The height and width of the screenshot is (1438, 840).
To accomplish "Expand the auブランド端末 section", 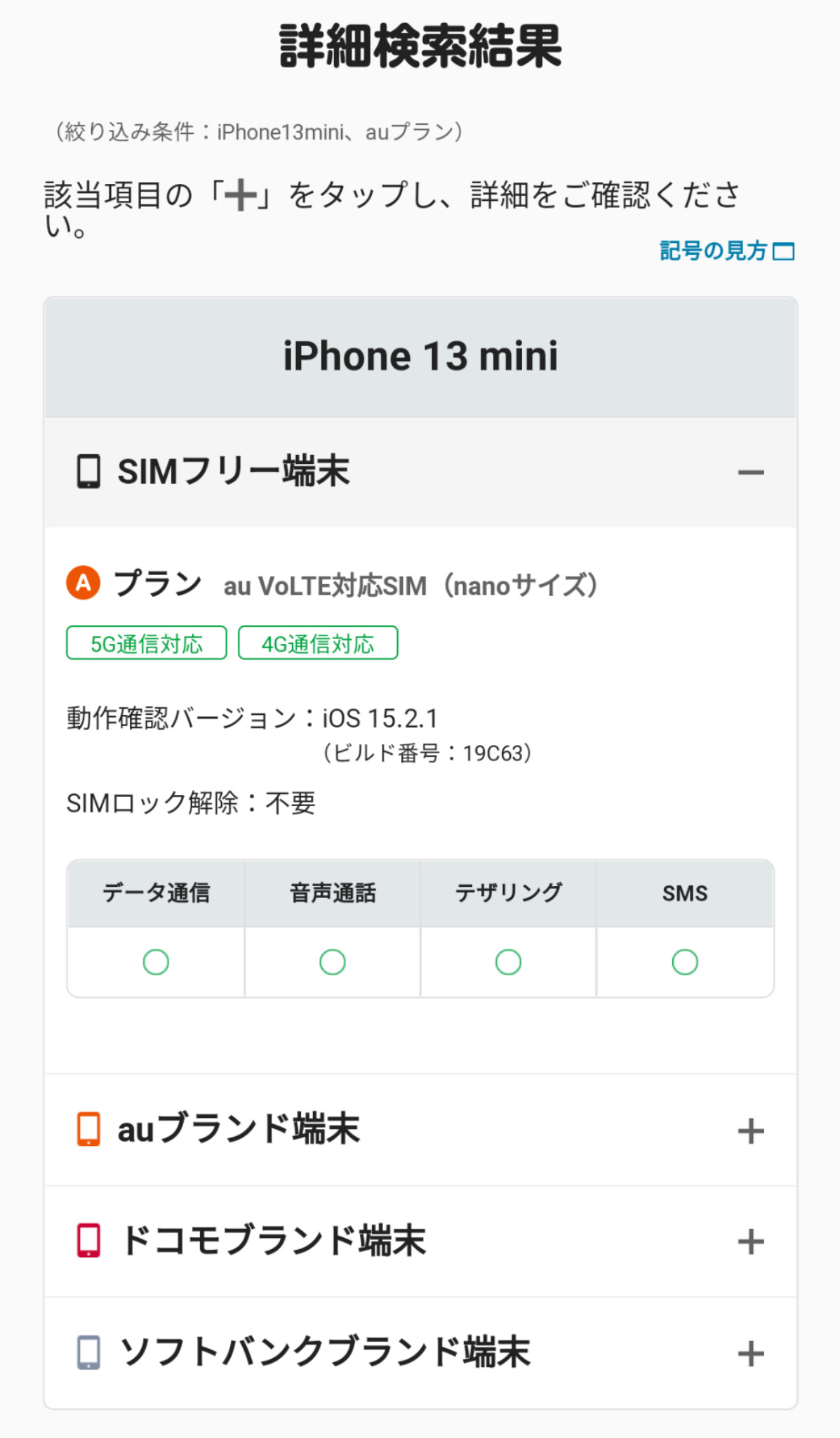I will tap(420, 1130).
